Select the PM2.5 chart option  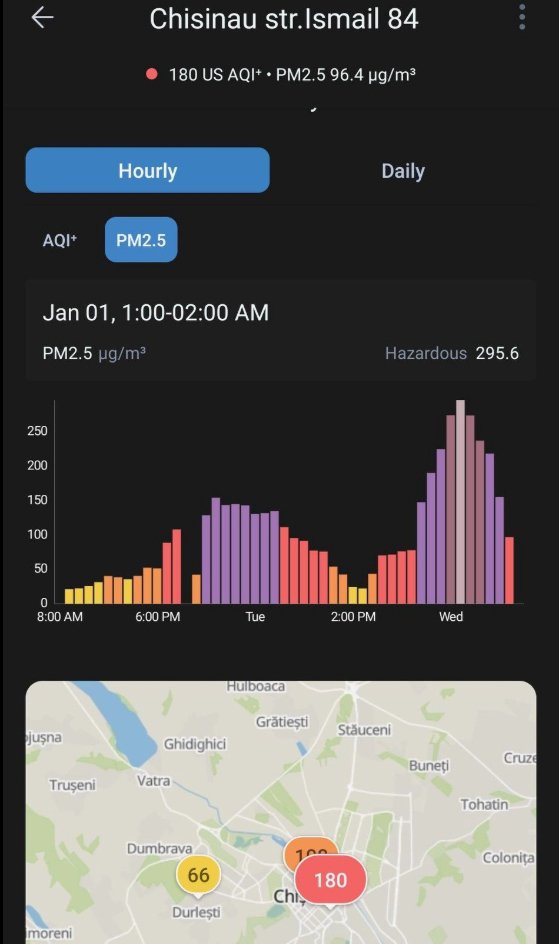point(141,240)
